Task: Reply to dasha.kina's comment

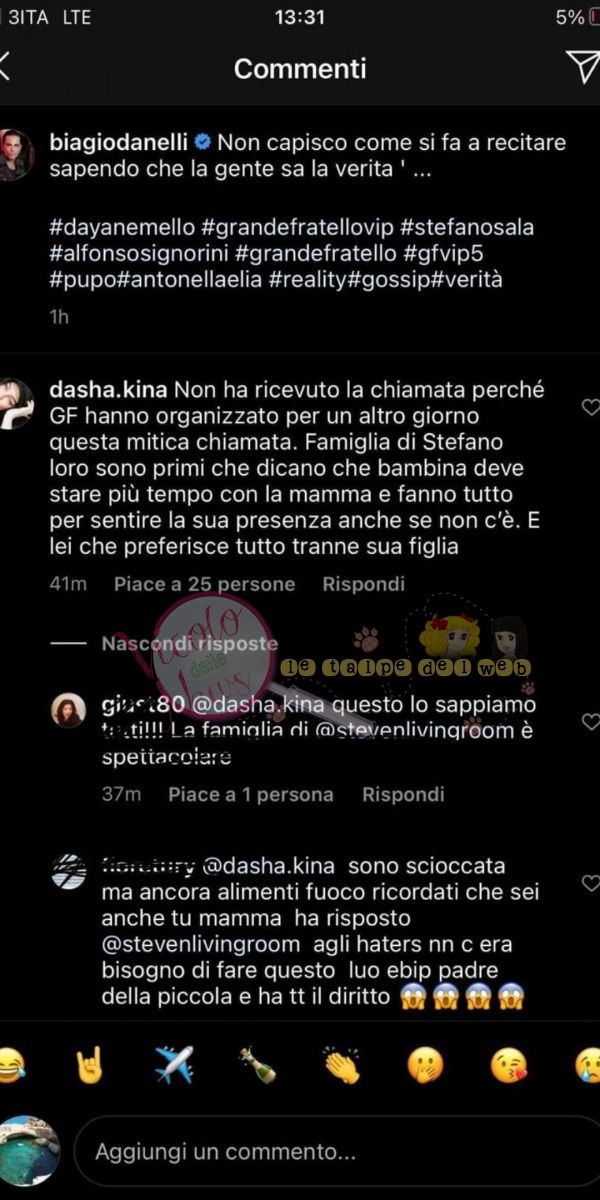Action: [363, 583]
